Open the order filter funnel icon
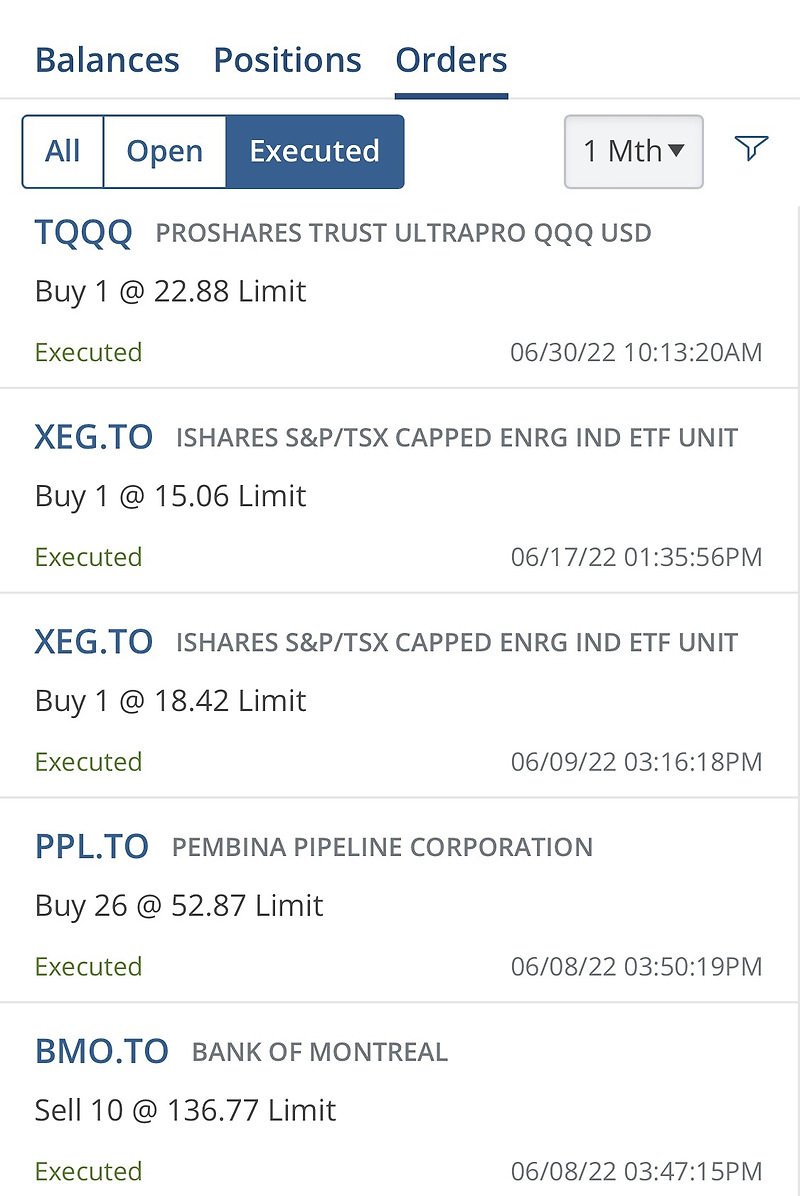Image resolution: width=800 pixels, height=1196 pixels. [x=750, y=150]
